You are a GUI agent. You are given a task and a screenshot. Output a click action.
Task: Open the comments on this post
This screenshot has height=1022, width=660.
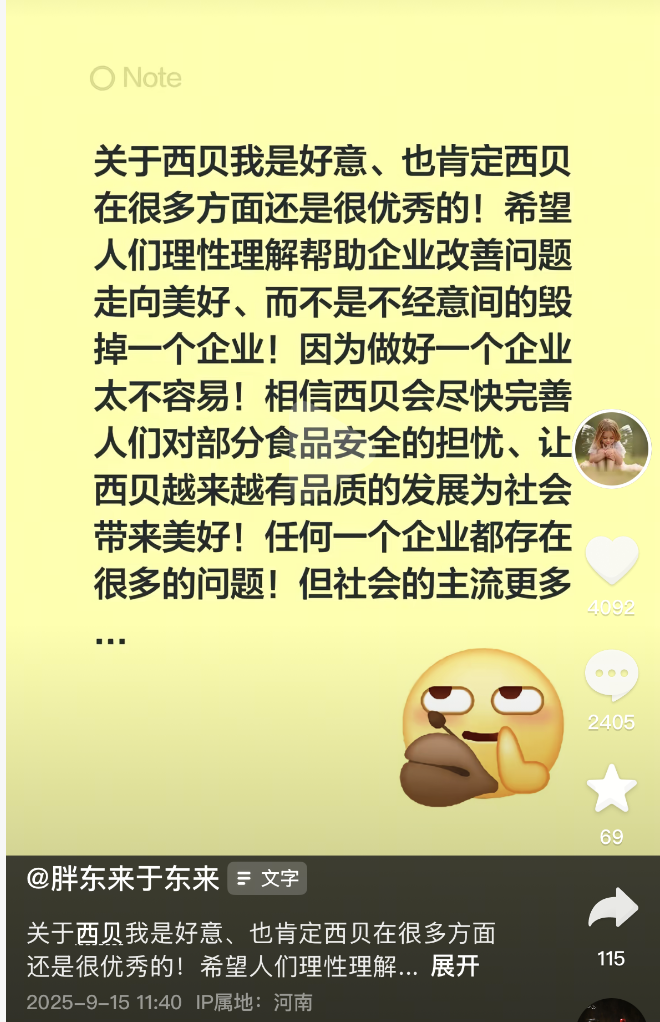click(x=611, y=676)
